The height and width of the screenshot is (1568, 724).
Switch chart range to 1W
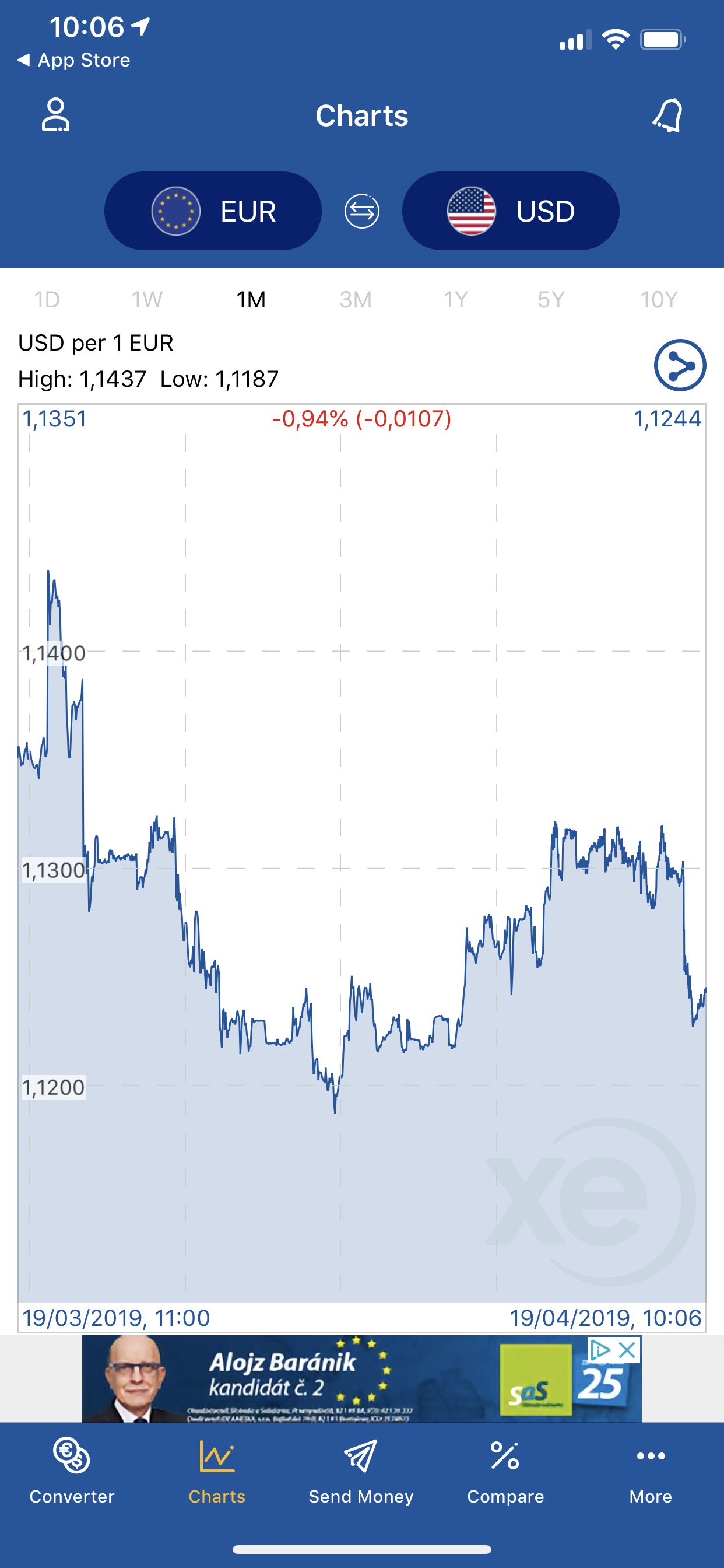click(147, 299)
